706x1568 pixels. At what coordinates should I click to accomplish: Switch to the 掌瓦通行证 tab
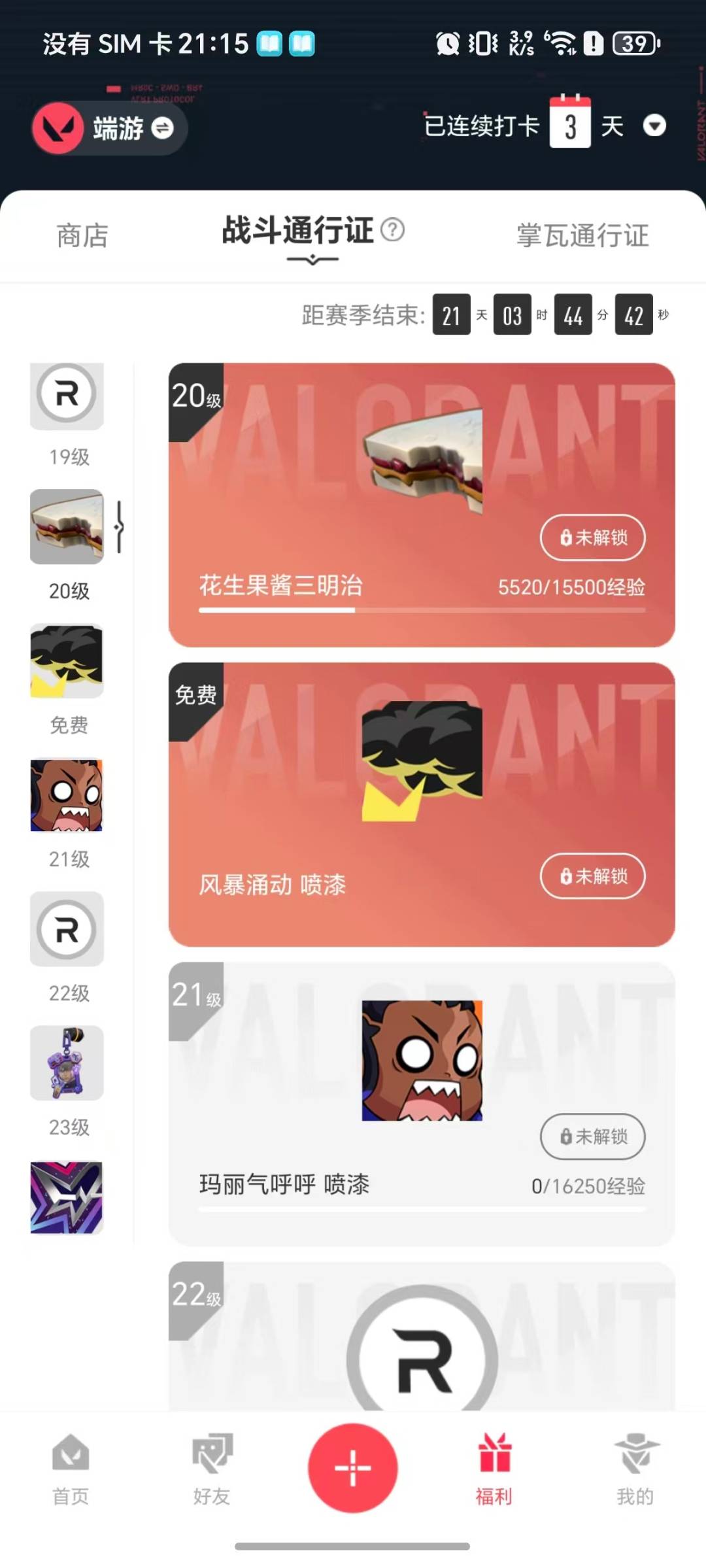582,236
